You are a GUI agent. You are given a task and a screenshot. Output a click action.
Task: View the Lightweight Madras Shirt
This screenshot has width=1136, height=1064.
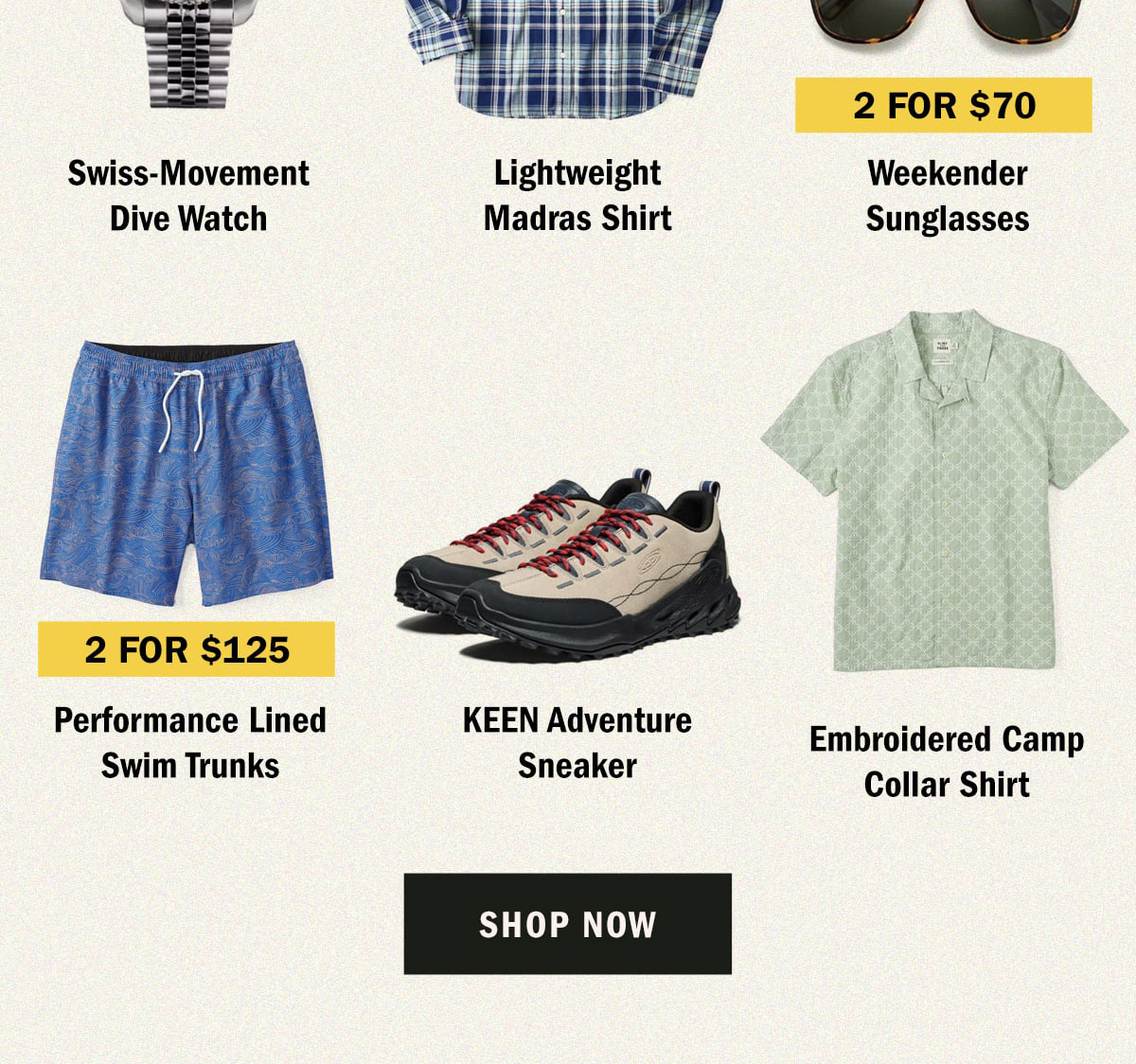pos(577,195)
